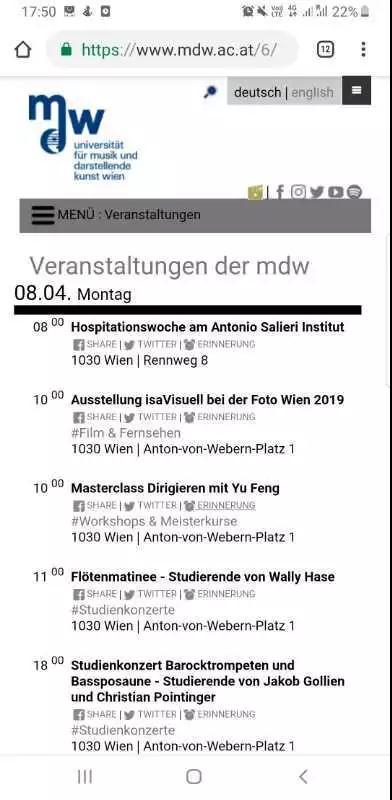This screenshot has width=392, height=800.
Task: Open the tab switcher showing 12 tabs
Action: click(325, 49)
